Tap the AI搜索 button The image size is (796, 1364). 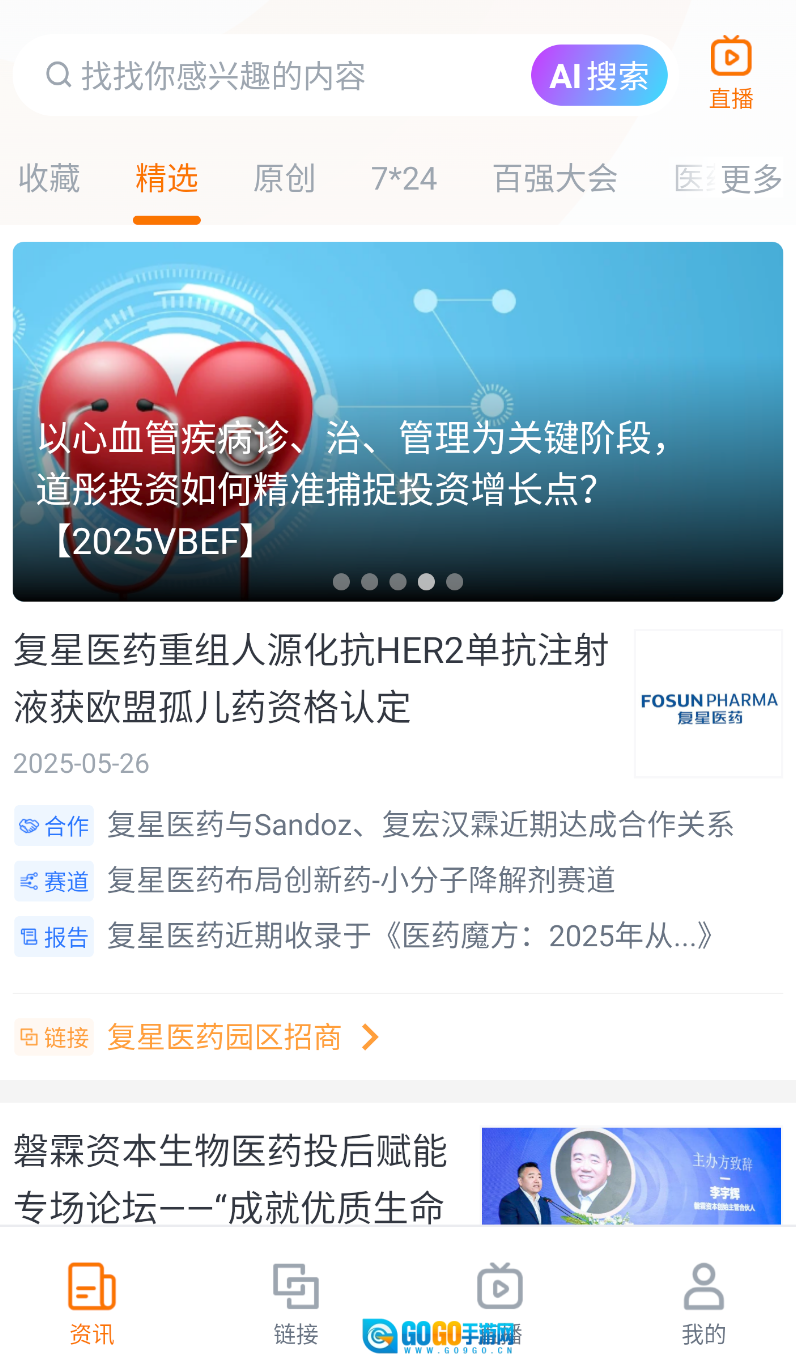[599, 76]
